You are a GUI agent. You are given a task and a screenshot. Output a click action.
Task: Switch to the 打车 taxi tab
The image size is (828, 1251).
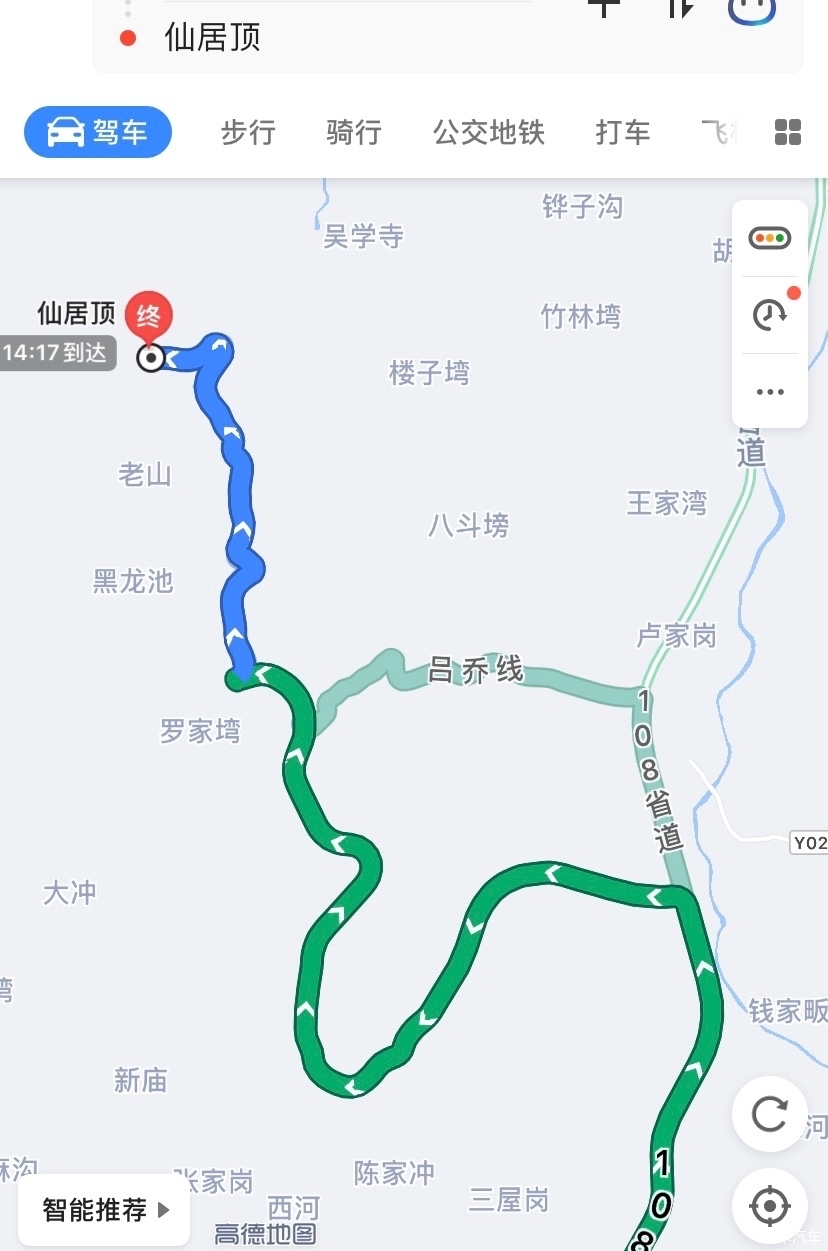click(623, 132)
